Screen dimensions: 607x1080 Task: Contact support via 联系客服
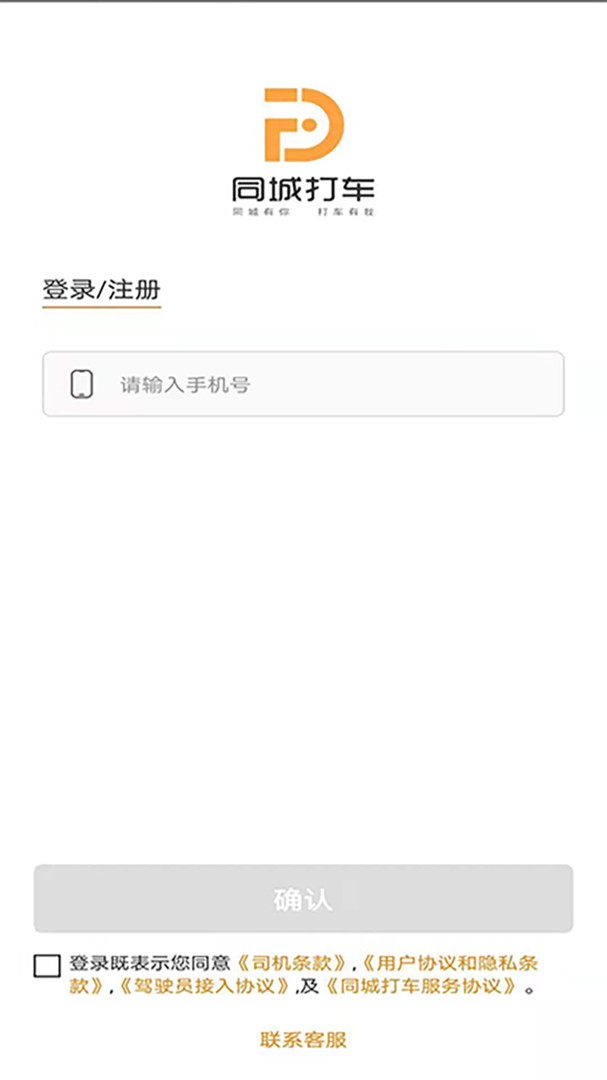click(x=303, y=1040)
